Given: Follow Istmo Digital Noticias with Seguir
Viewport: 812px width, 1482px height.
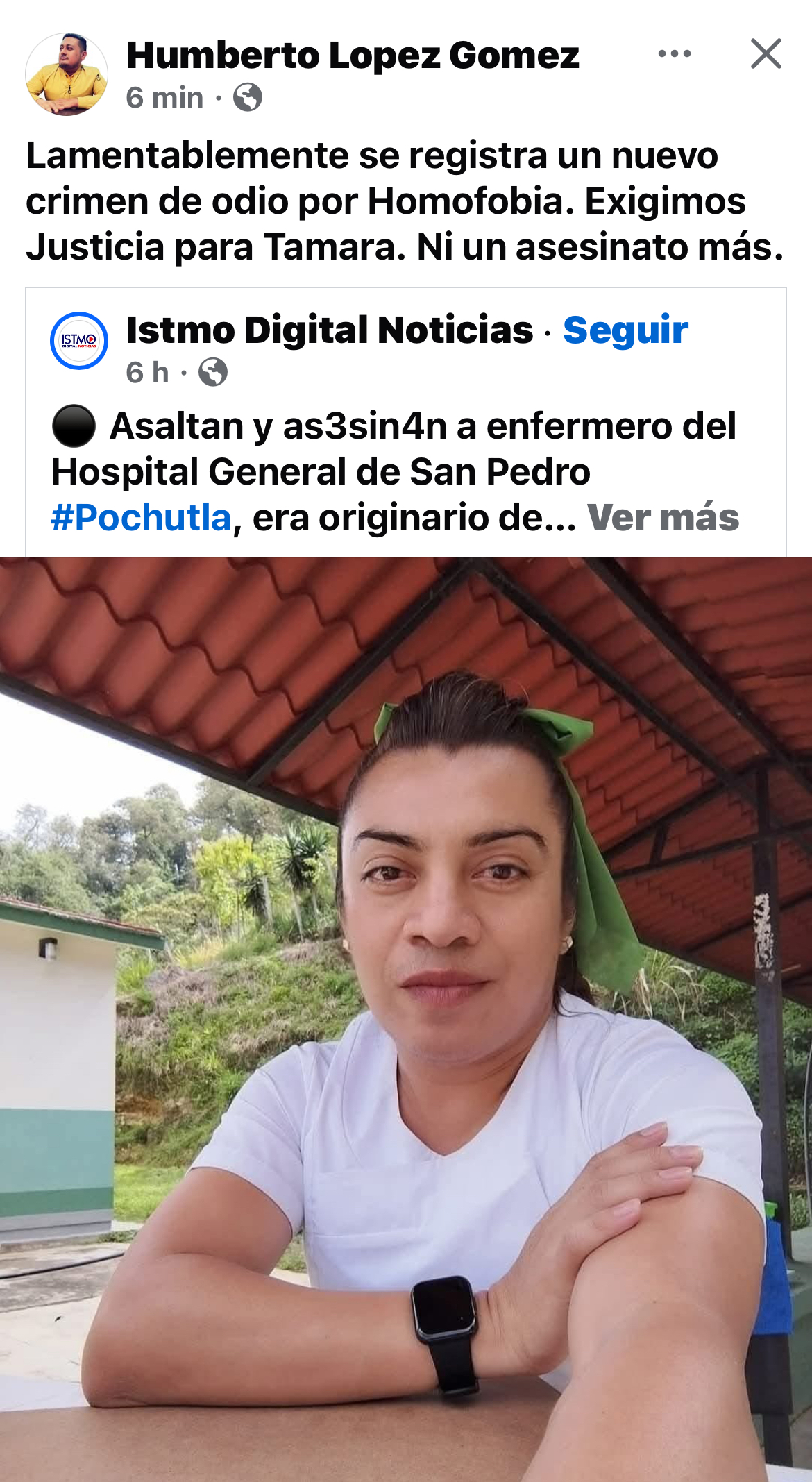Looking at the screenshot, I should tap(625, 330).
